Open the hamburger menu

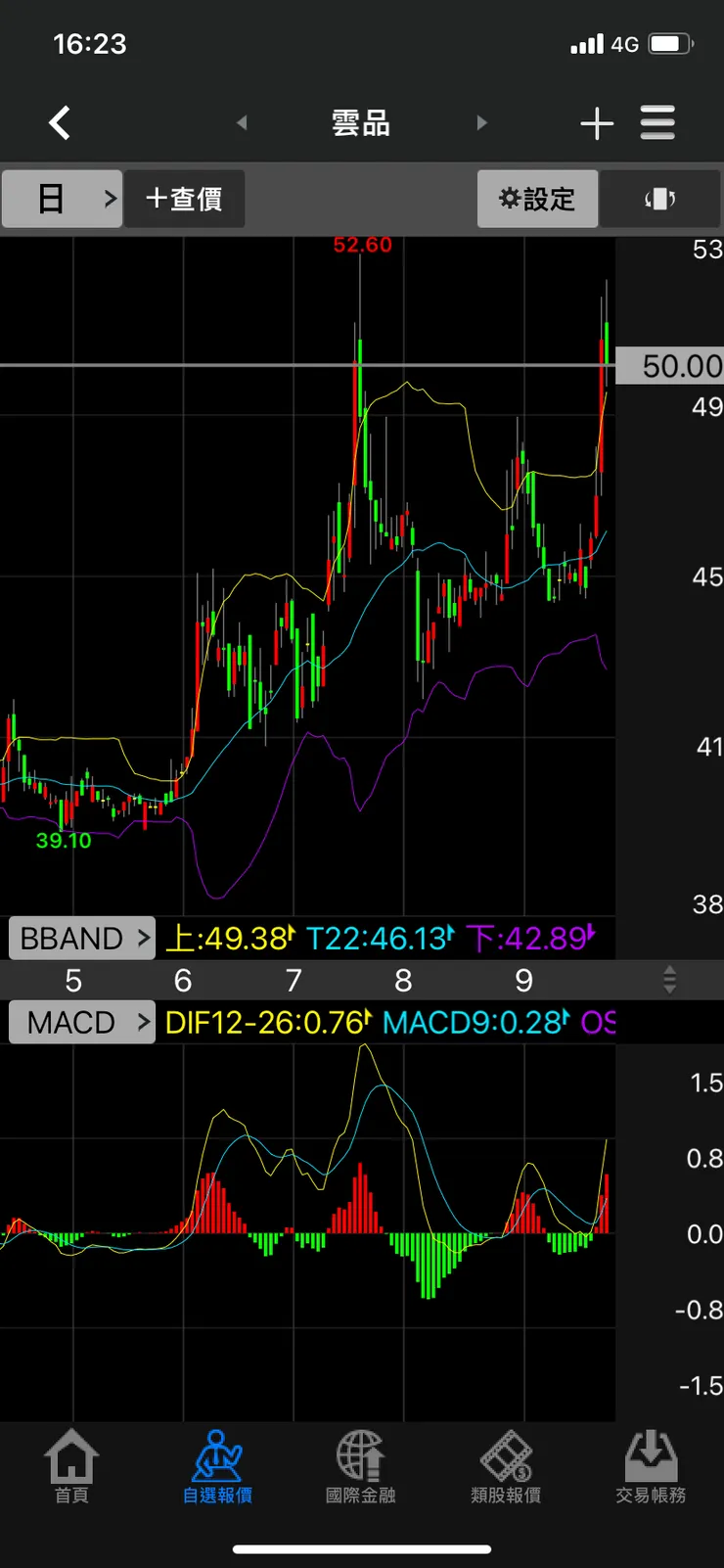click(657, 123)
